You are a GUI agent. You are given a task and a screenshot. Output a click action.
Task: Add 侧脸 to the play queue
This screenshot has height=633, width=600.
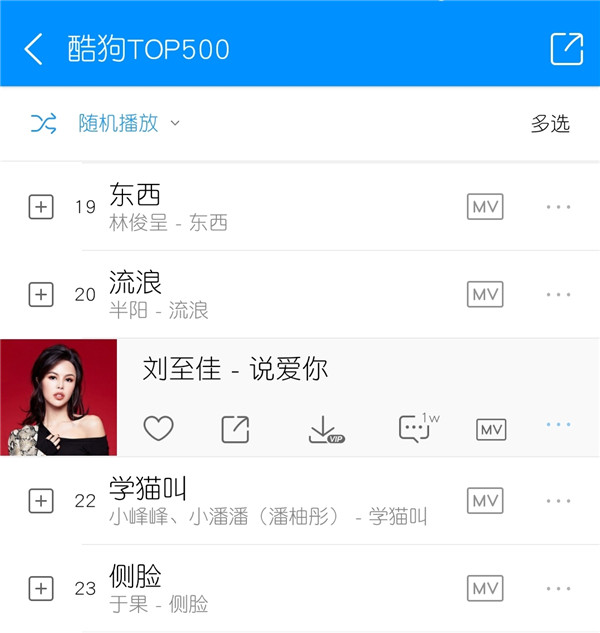click(40, 588)
